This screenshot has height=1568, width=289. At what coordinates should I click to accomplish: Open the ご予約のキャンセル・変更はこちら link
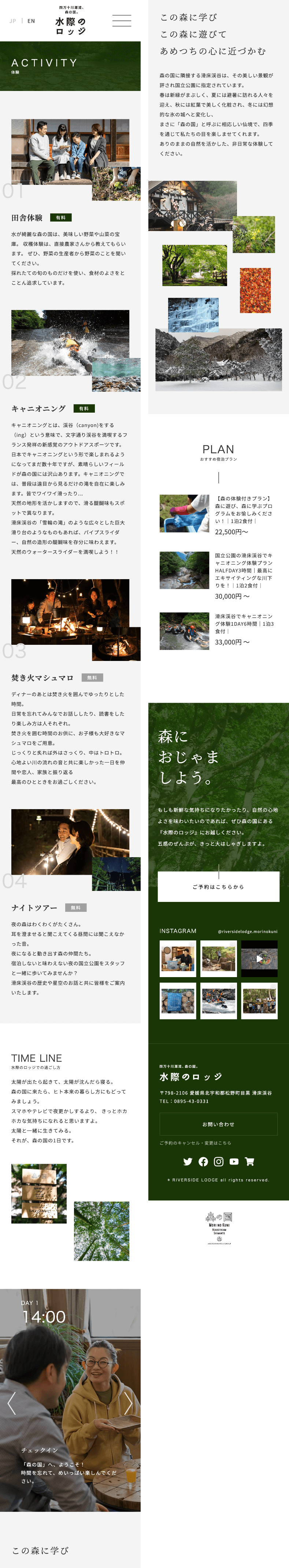(x=195, y=1143)
